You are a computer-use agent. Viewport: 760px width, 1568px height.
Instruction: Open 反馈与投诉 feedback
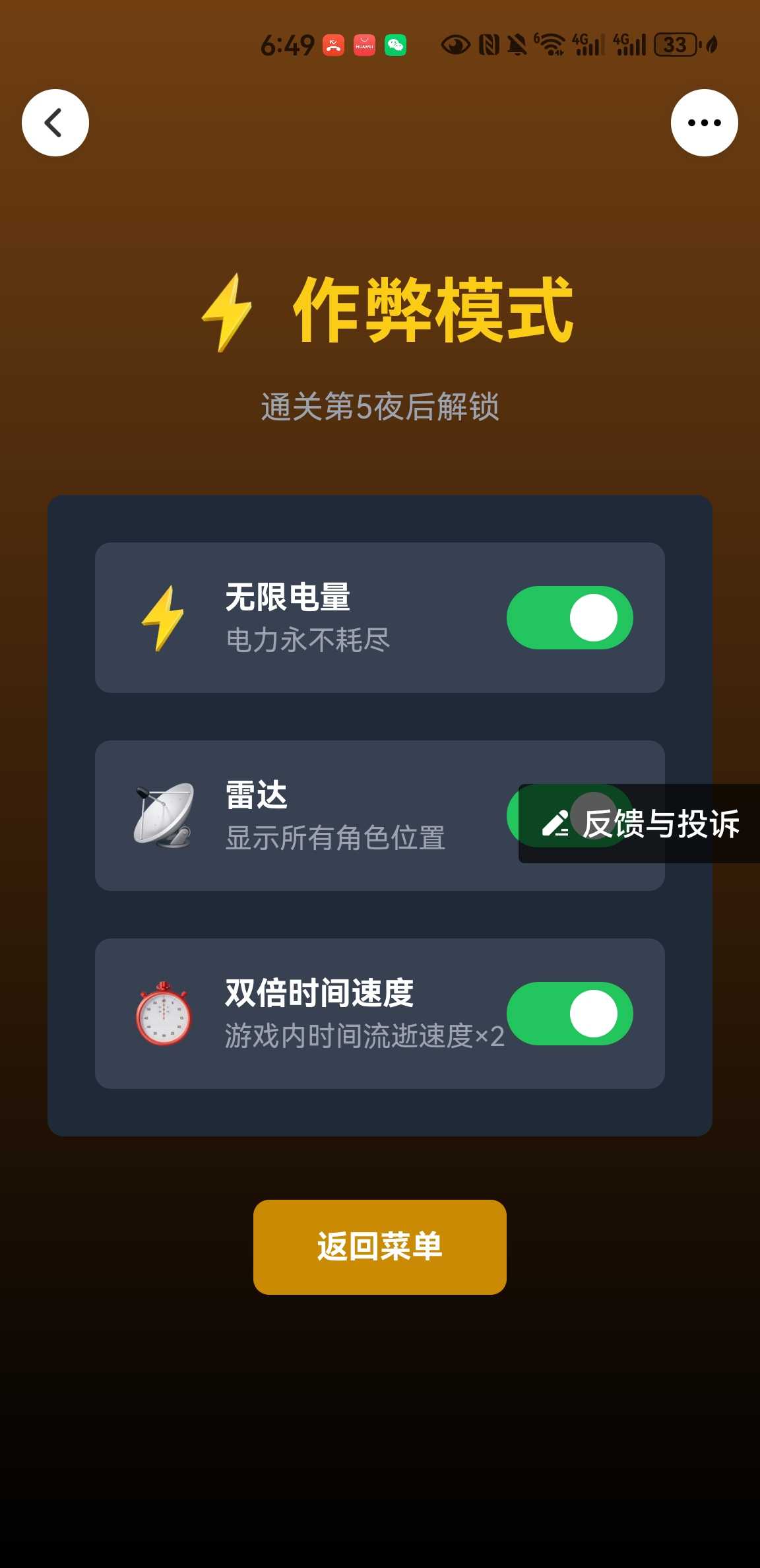tap(640, 824)
